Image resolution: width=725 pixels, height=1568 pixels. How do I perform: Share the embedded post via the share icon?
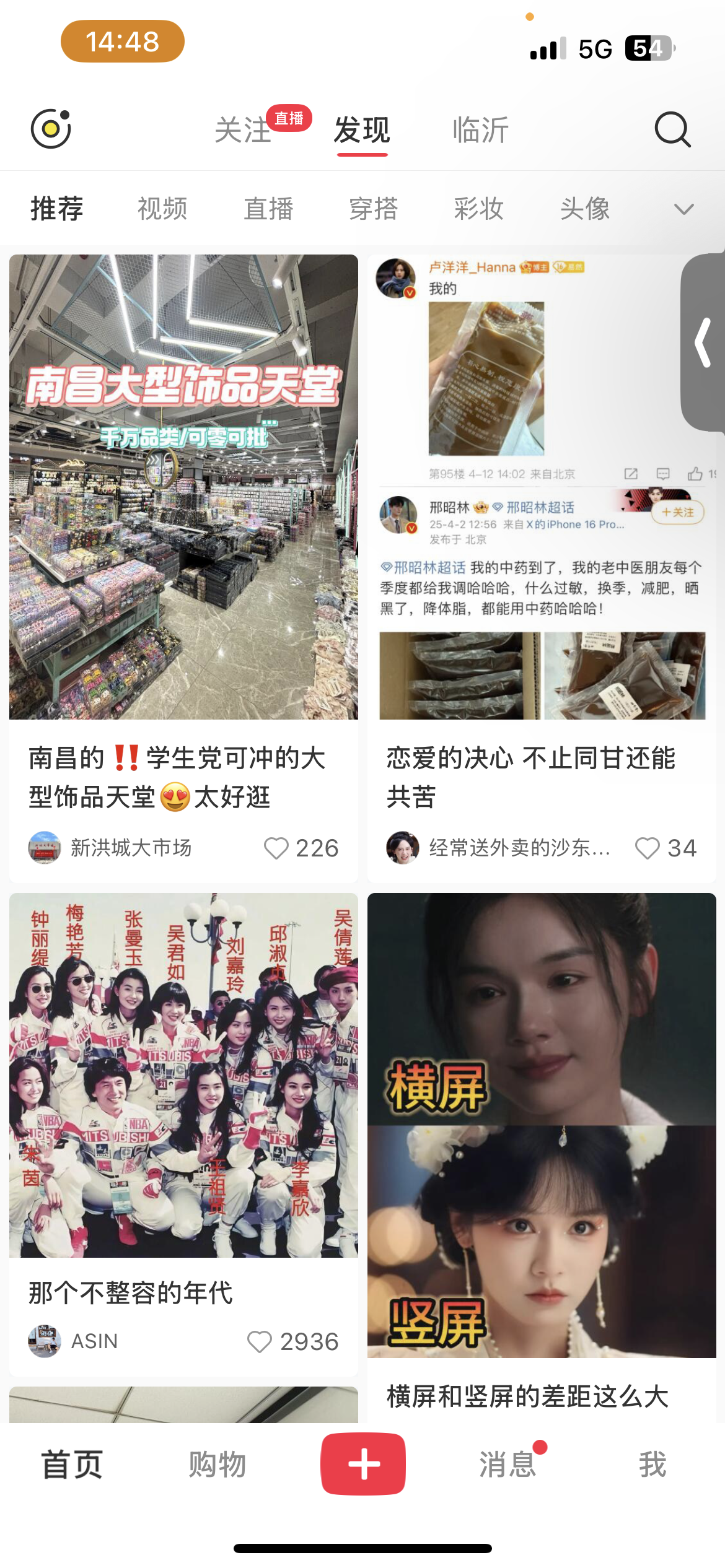(630, 473)
